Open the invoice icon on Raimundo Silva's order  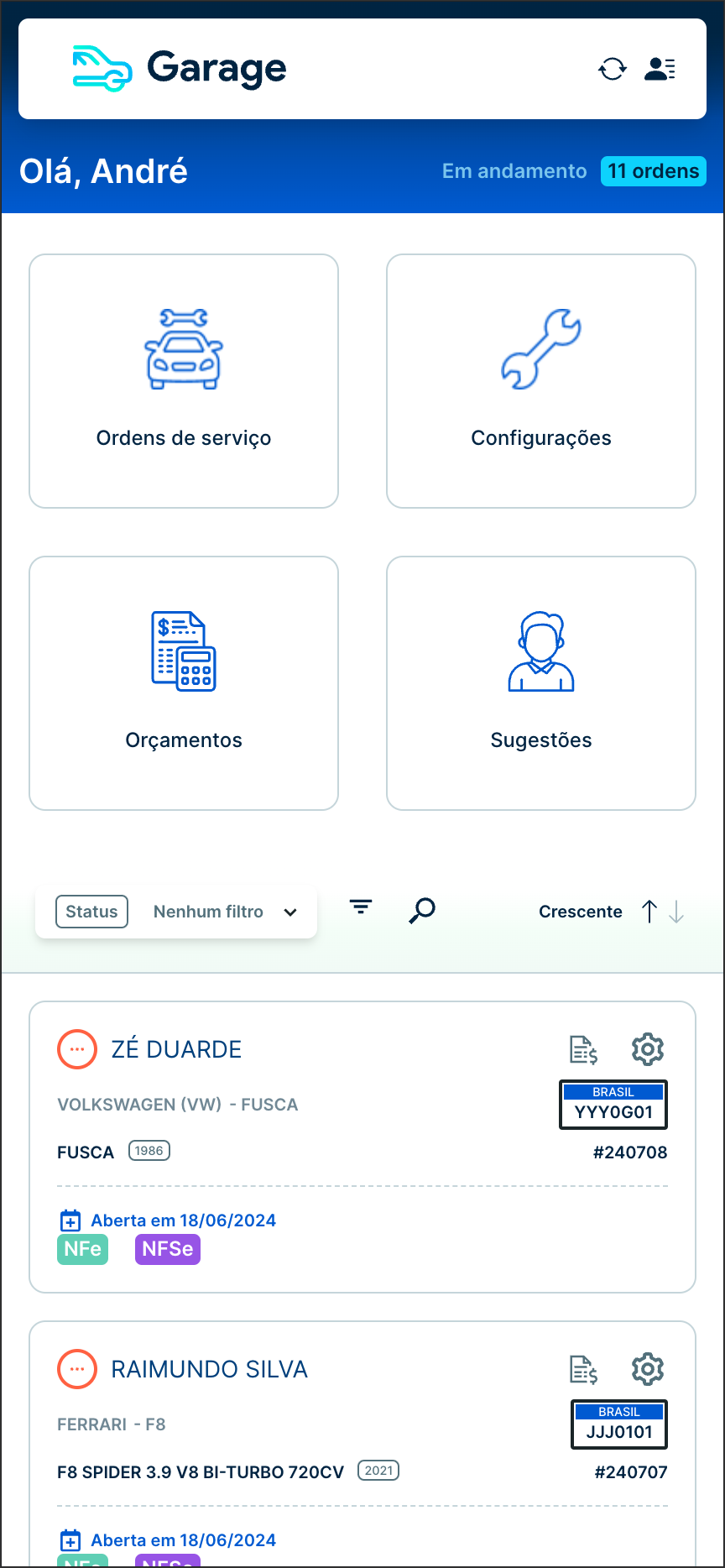[x=583, y=1369]
